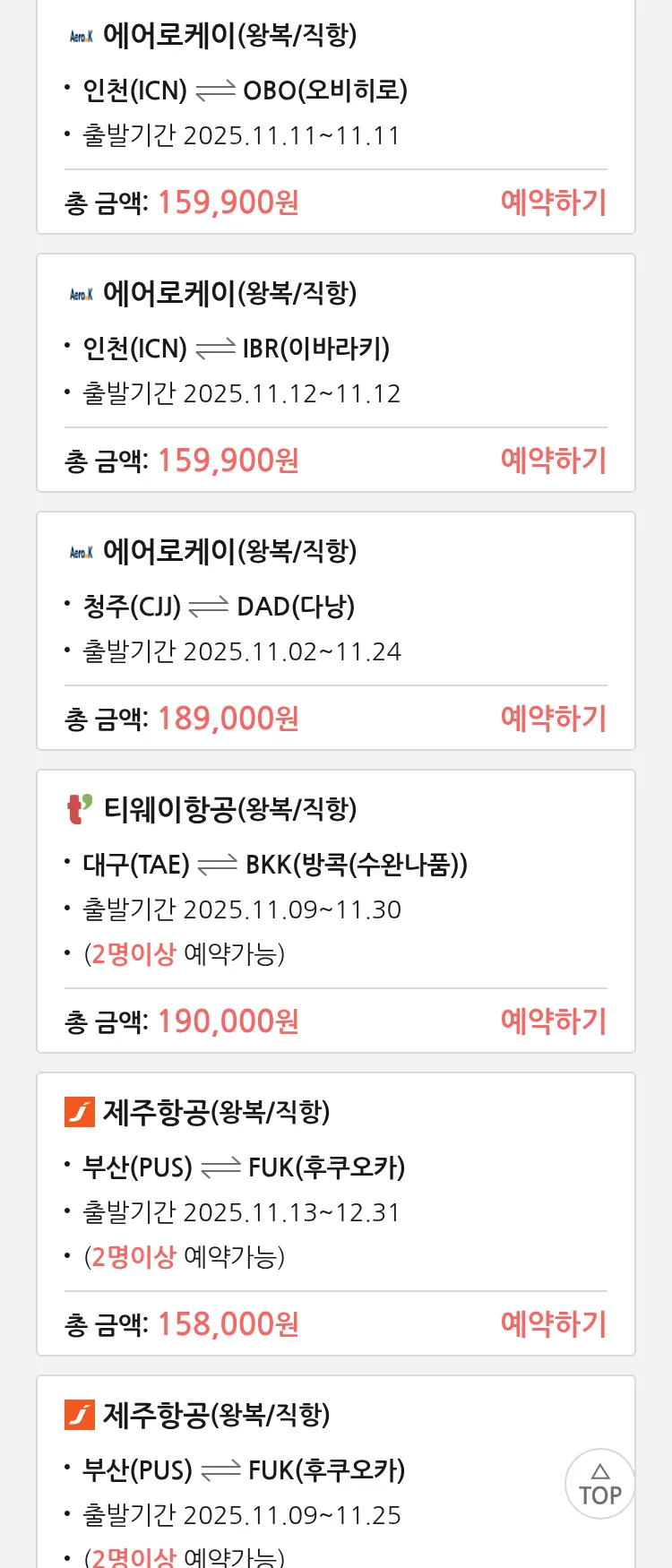Reserve the 대구–BKK(방콕) 티웨이항공 flight
The height and width of the screenshot is (1568, 672).
click(553, 1021)
